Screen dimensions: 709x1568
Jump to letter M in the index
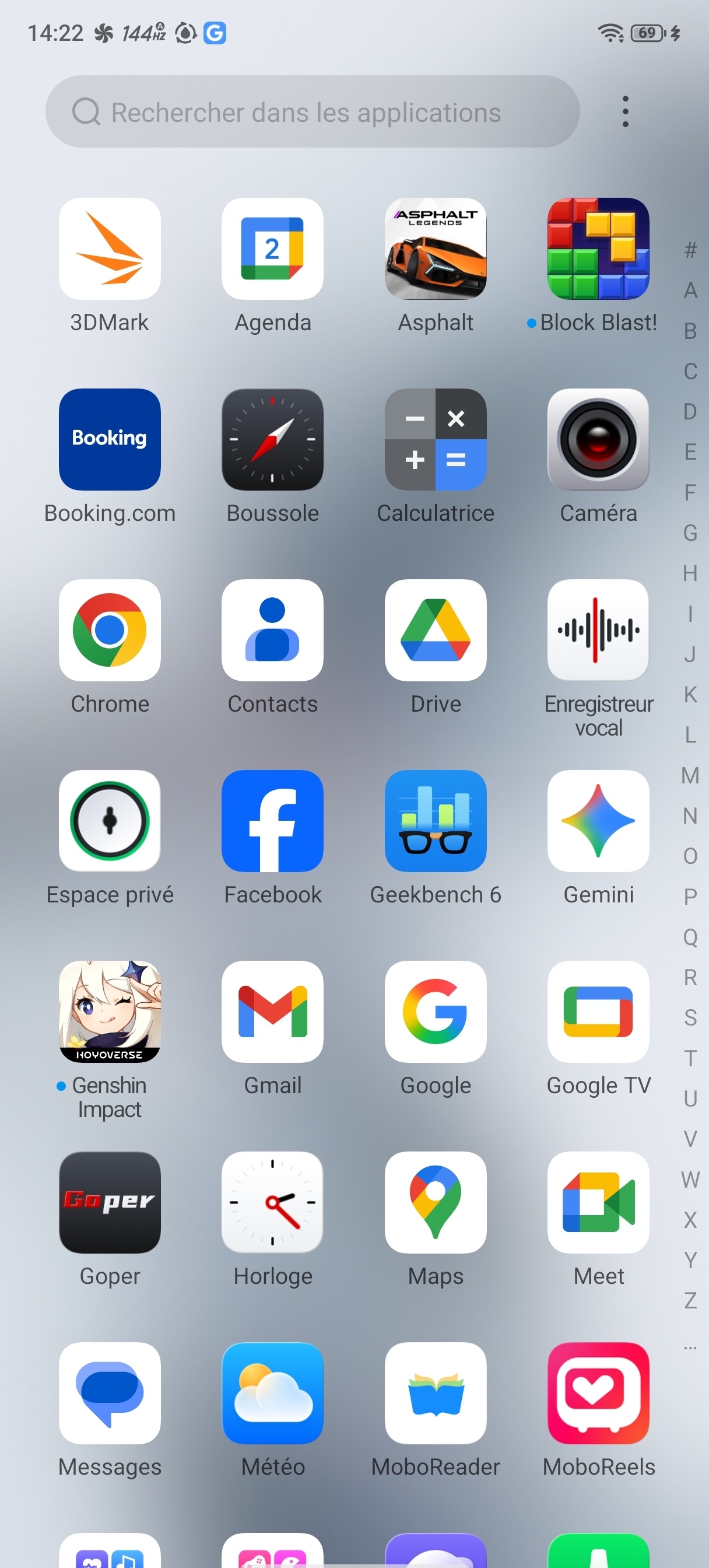click(690, 775)
